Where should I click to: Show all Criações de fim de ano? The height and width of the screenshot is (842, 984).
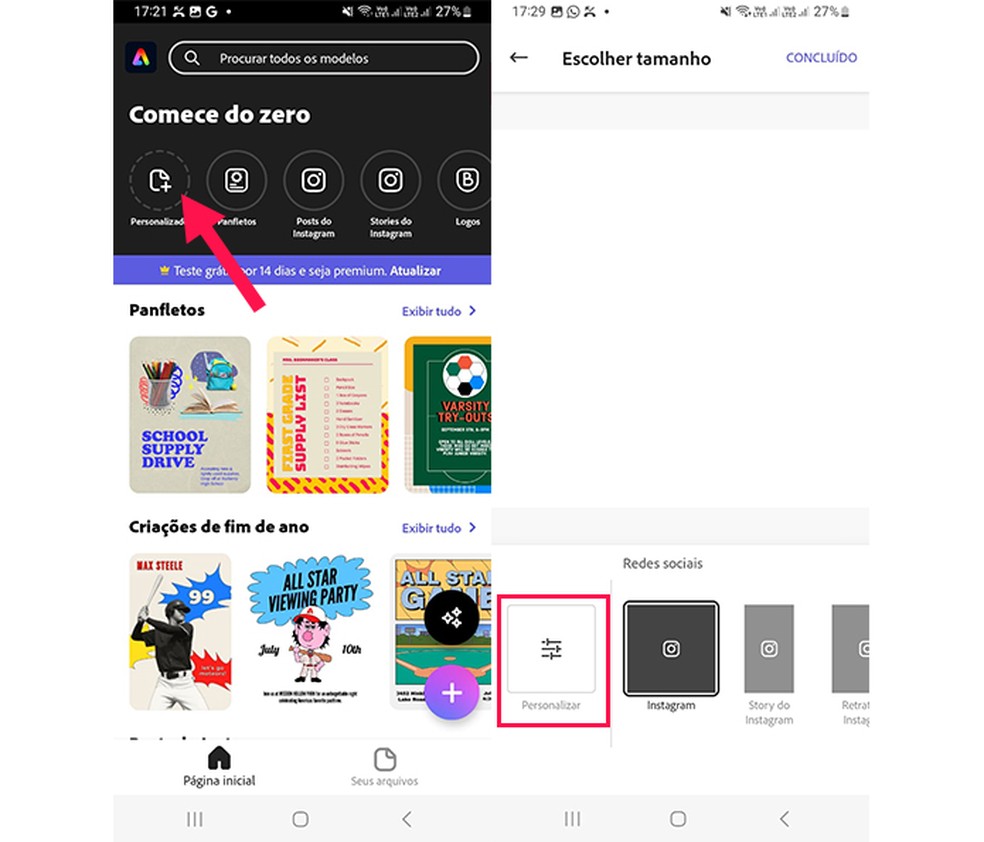(x=438, y=528)
